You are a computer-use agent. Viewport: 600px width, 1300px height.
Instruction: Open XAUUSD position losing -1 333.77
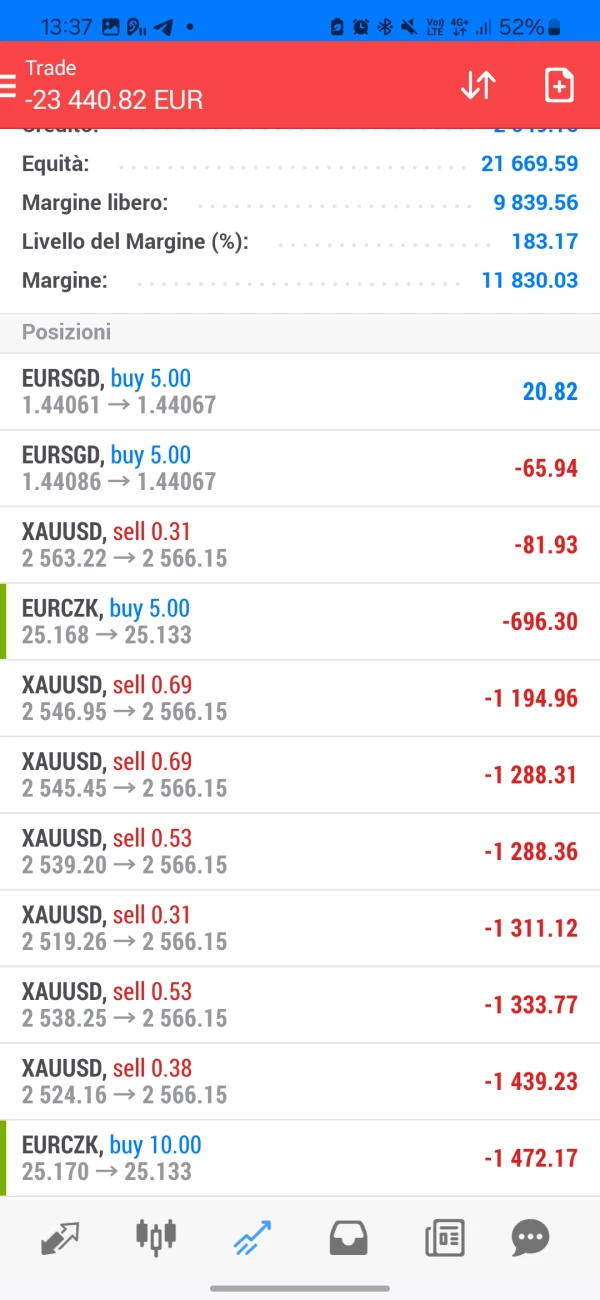(x=300, y=1005)
